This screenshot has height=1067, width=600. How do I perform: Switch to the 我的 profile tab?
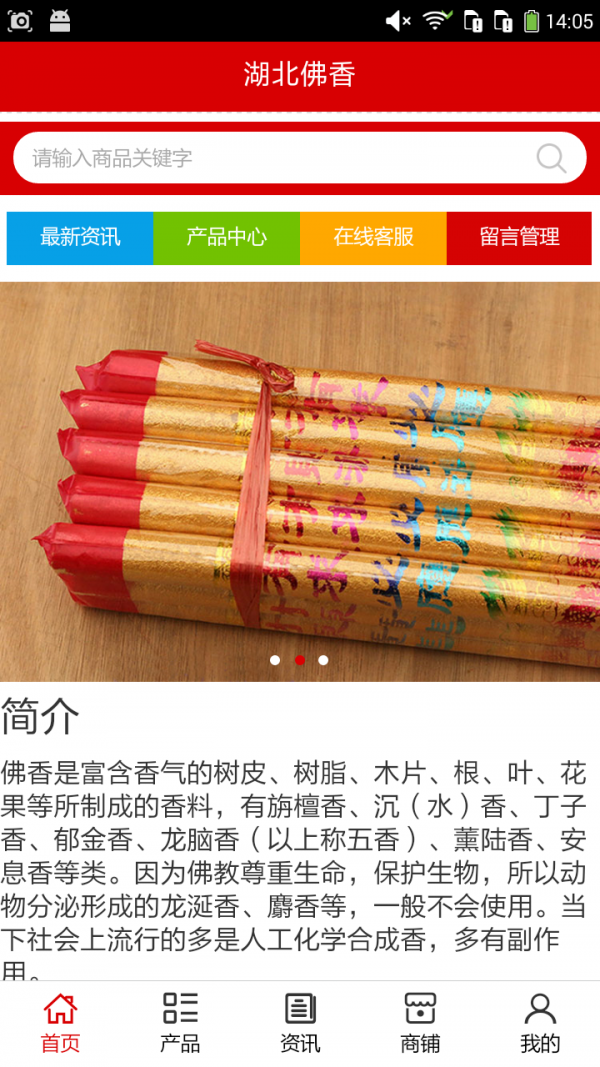coord(540,1023)
